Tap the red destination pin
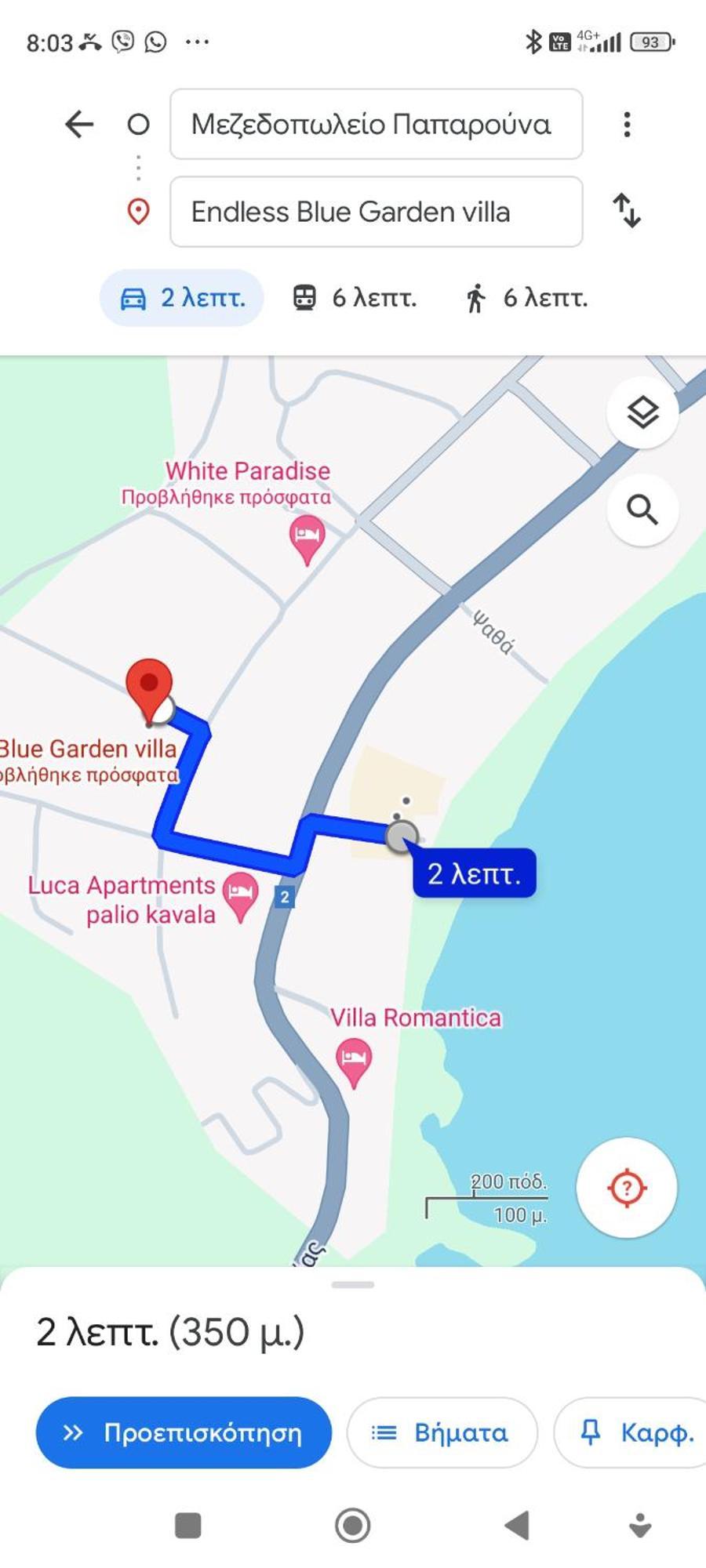The width and height of the screenshot is (706, 1568). coord(149,686)
